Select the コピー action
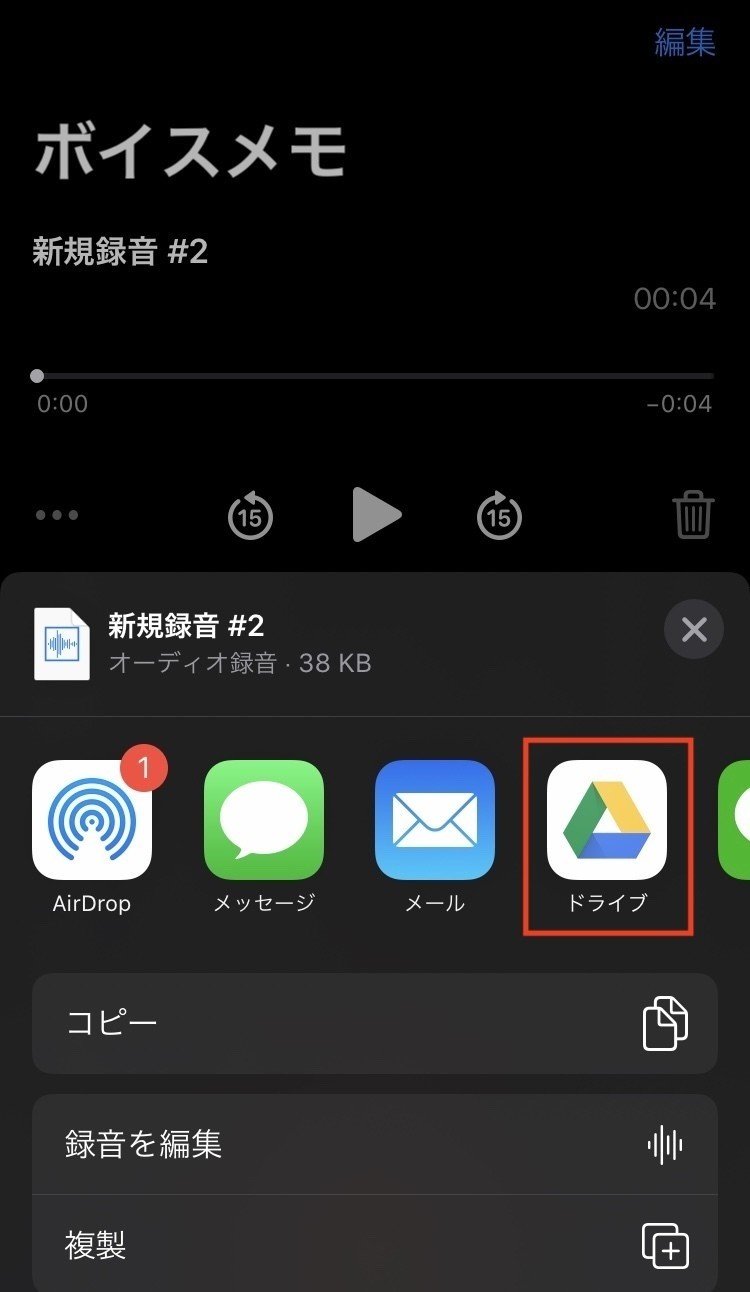 click(375, 1023)
